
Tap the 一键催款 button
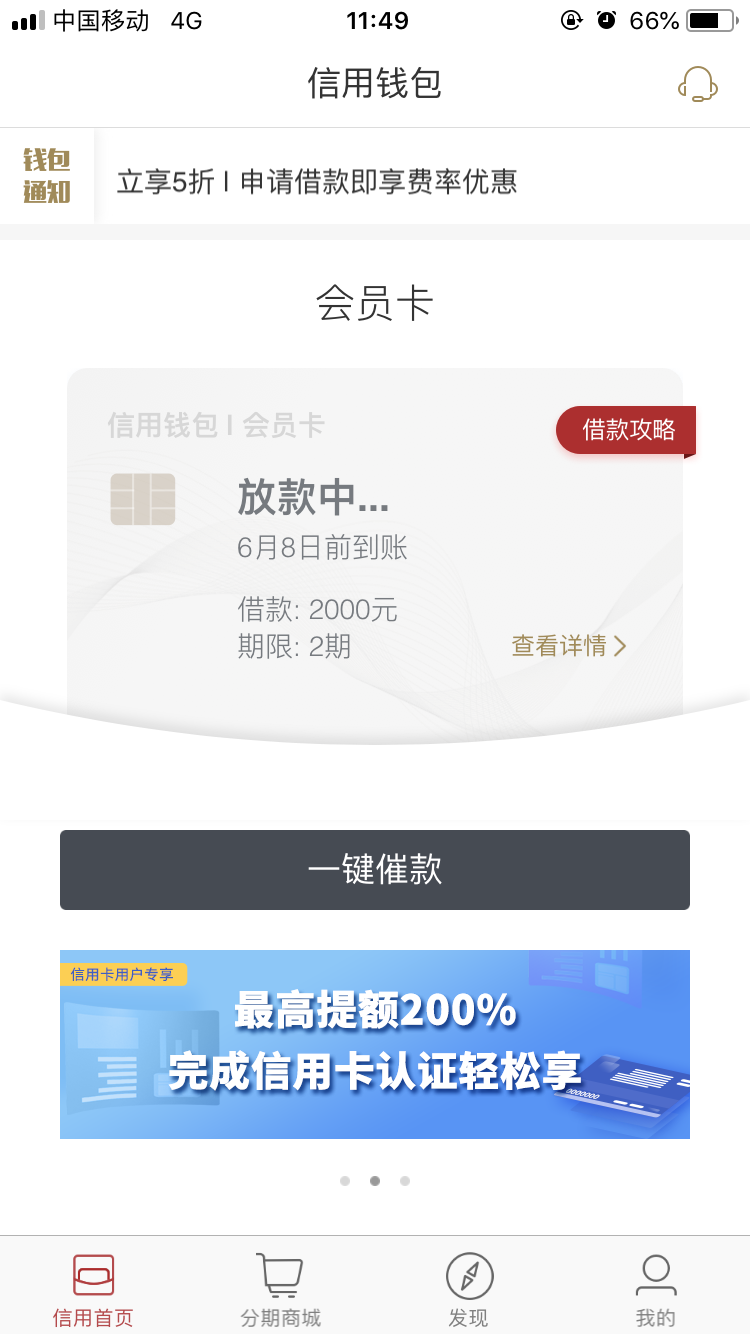[375, 870]
